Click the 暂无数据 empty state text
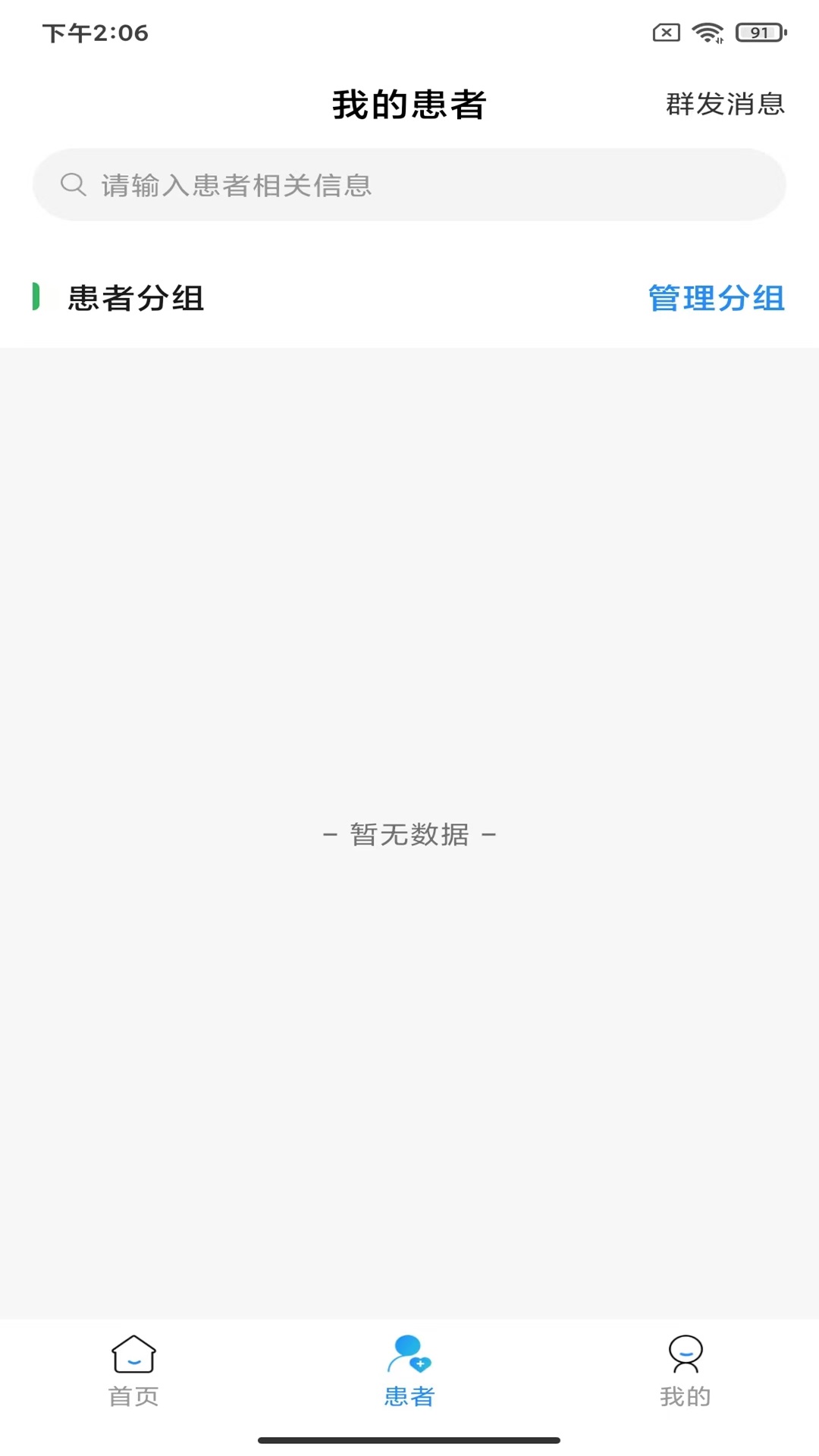 click(409, 833)
